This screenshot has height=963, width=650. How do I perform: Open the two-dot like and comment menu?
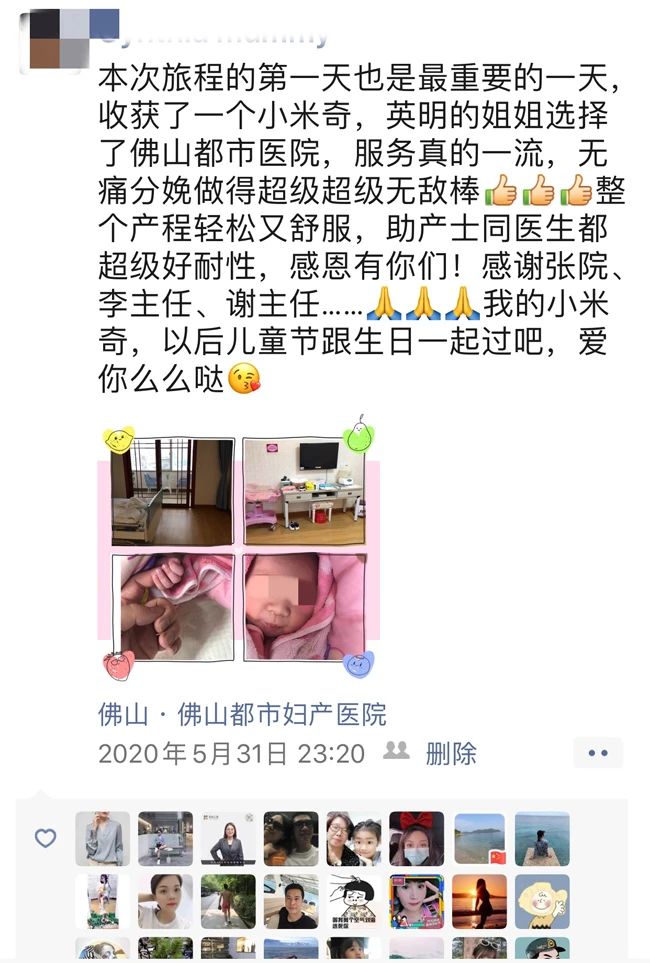[x=598, y=753]
